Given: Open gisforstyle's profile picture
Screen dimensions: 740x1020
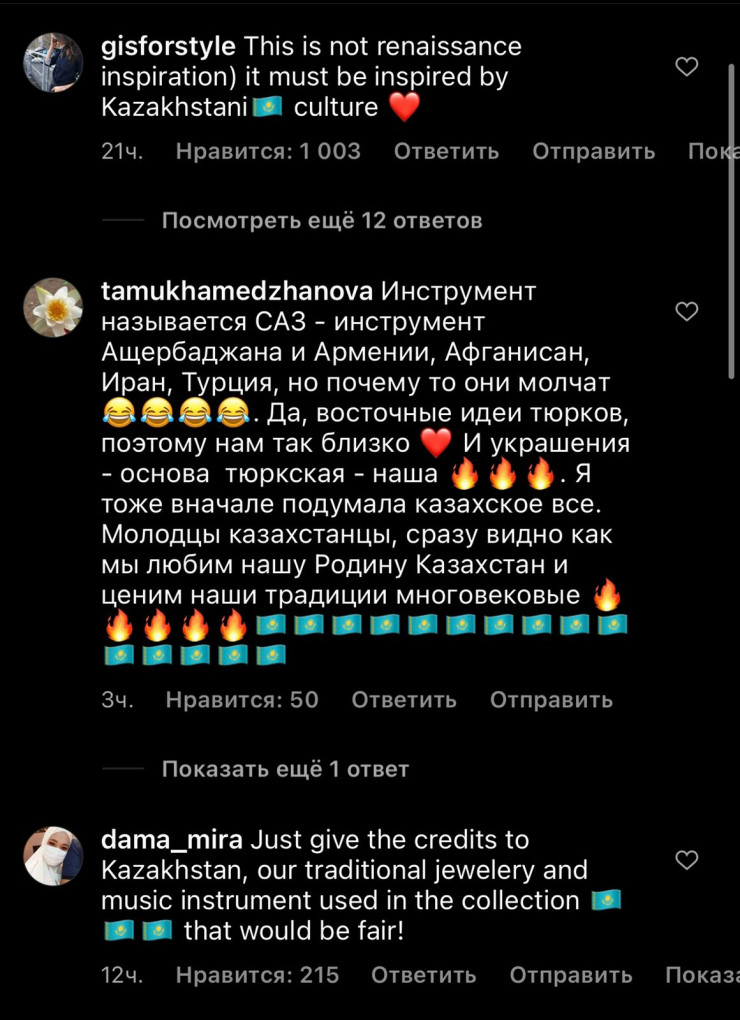Looking at the screenshot, I should pos(53,62).
